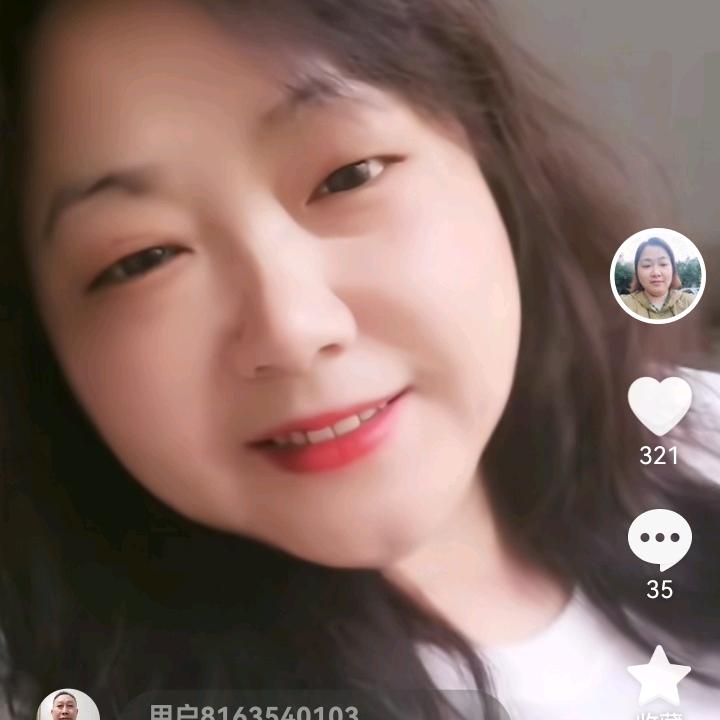The image size is (720, 720).
Task: Open the video creator's profile avatar
Action: point(657,276)
